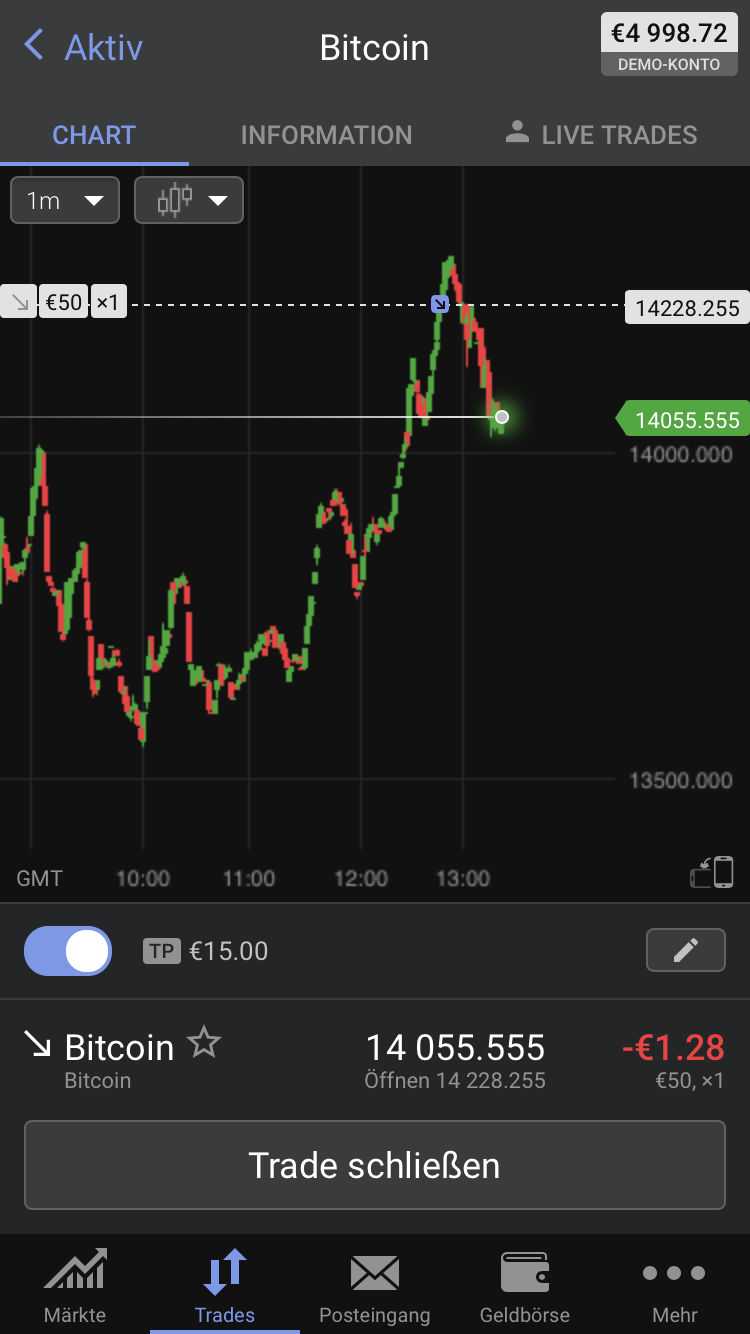Toggle the TP take-profit switch off

[x=67, y=950]
